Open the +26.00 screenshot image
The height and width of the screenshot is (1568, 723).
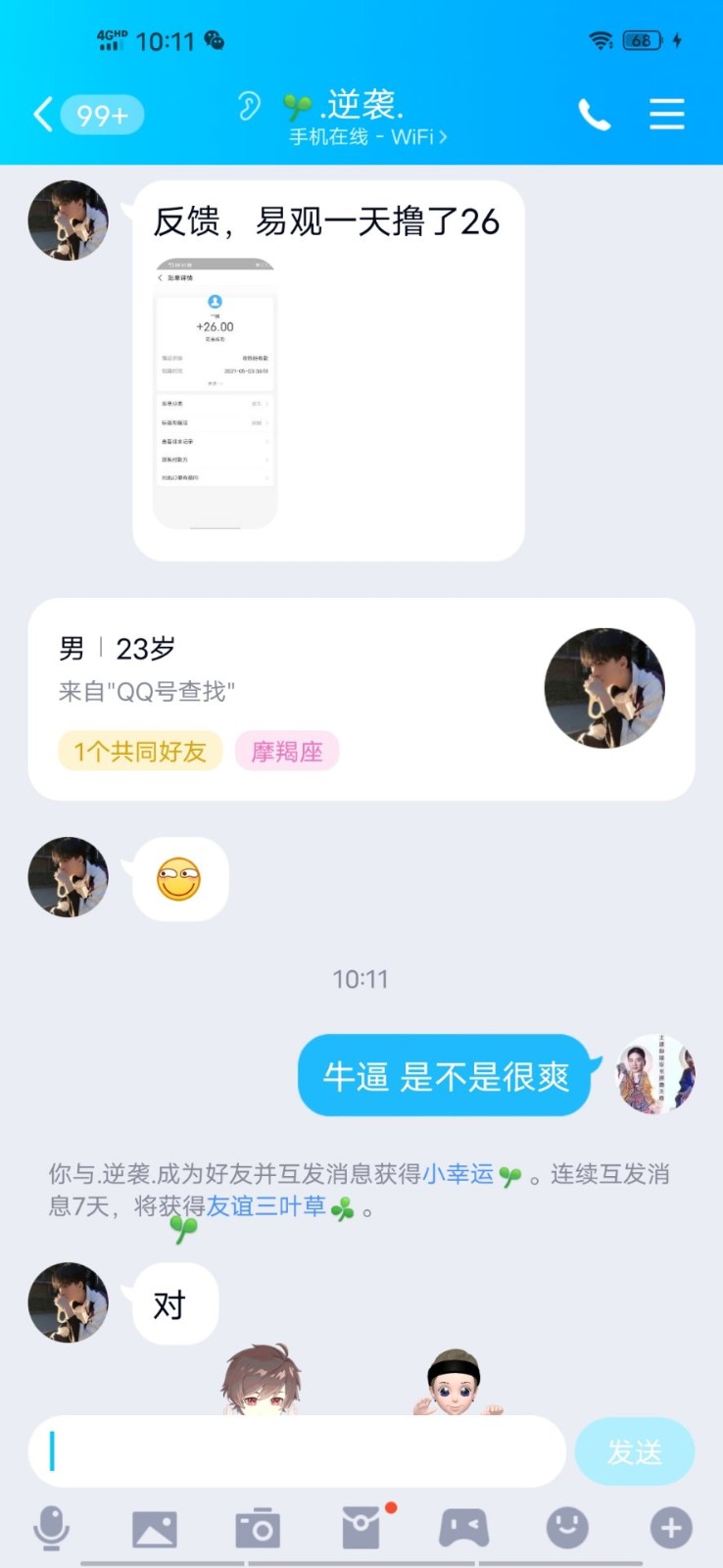tap(216, 393)
